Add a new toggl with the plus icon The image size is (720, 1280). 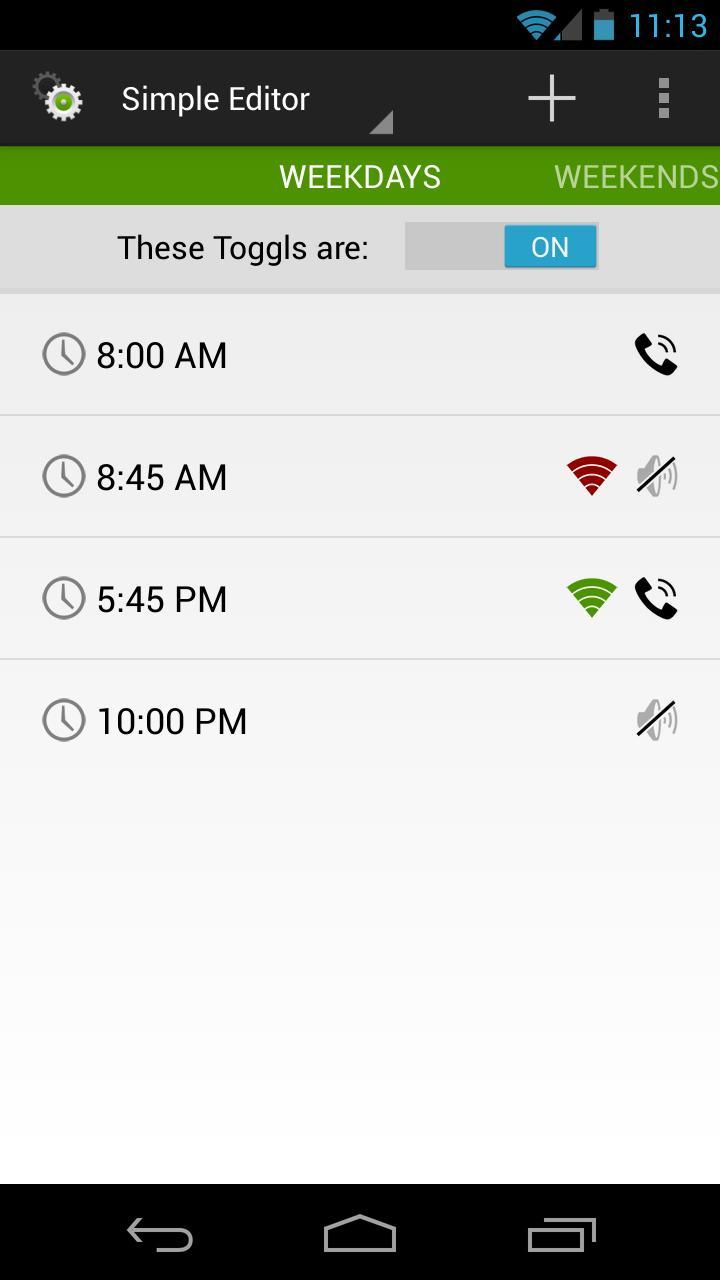pos(551,98)
